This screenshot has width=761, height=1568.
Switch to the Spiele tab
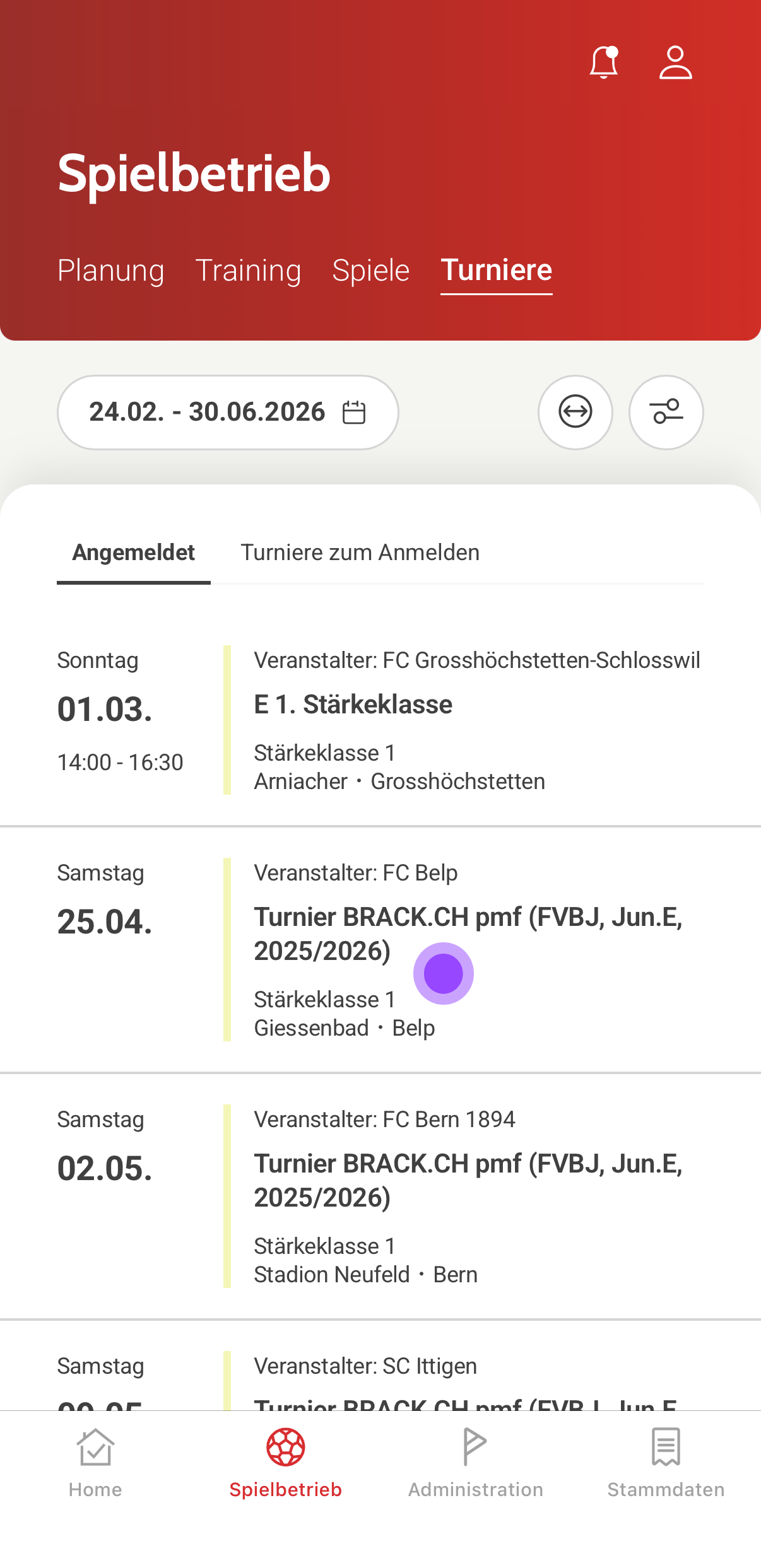pos(371,271)
